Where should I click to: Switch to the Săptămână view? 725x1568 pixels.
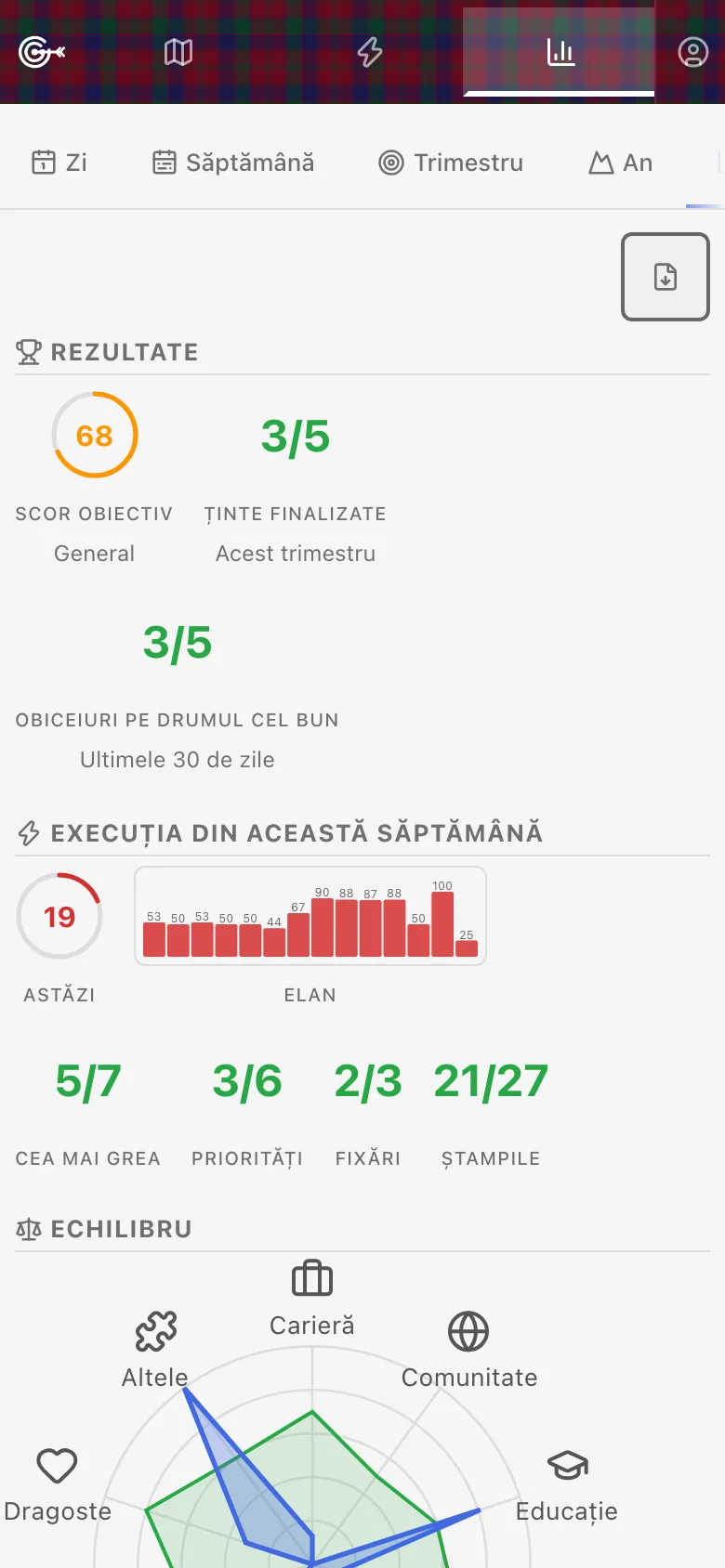point(233,163)
